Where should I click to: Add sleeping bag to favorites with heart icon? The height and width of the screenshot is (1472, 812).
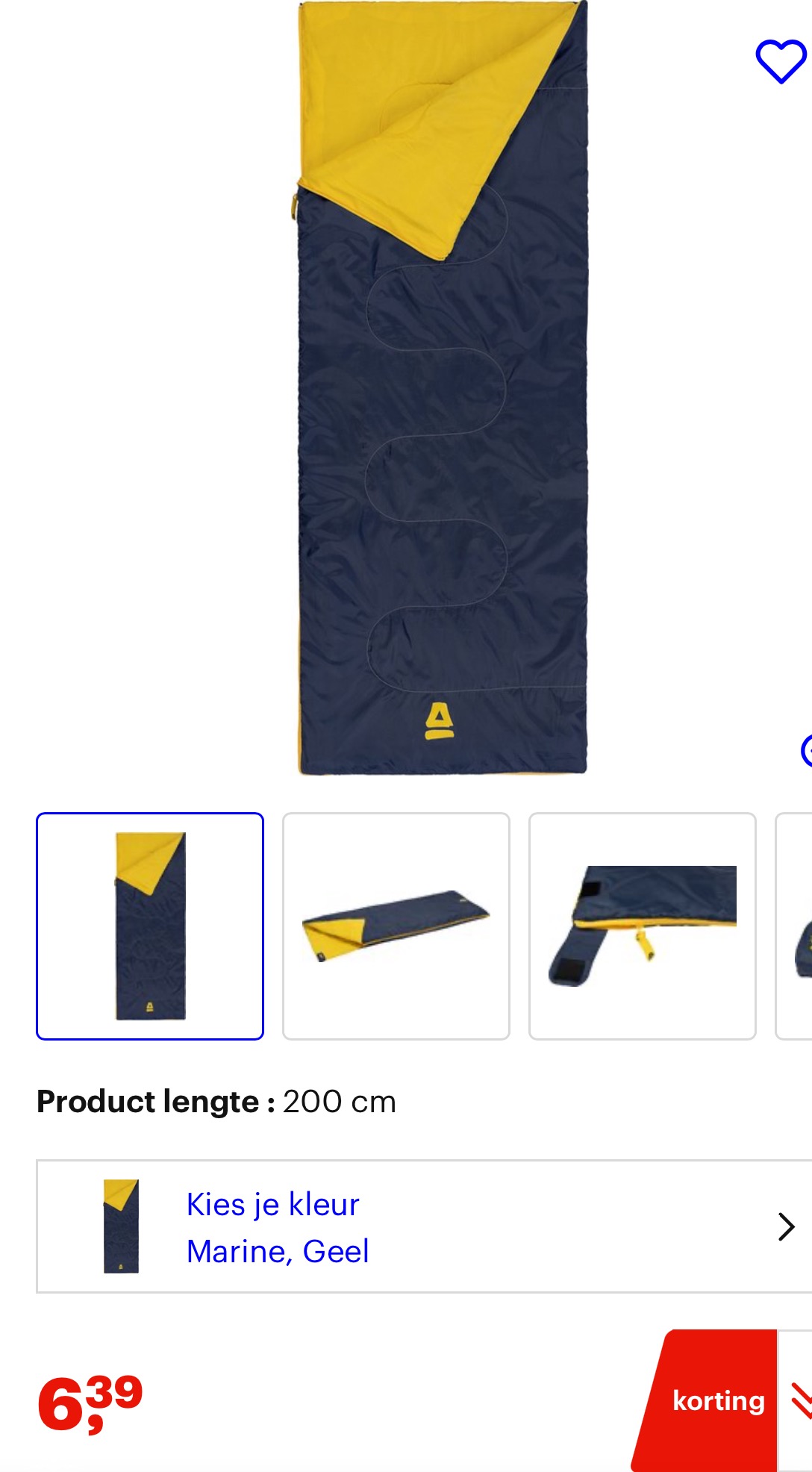(781, 61)
